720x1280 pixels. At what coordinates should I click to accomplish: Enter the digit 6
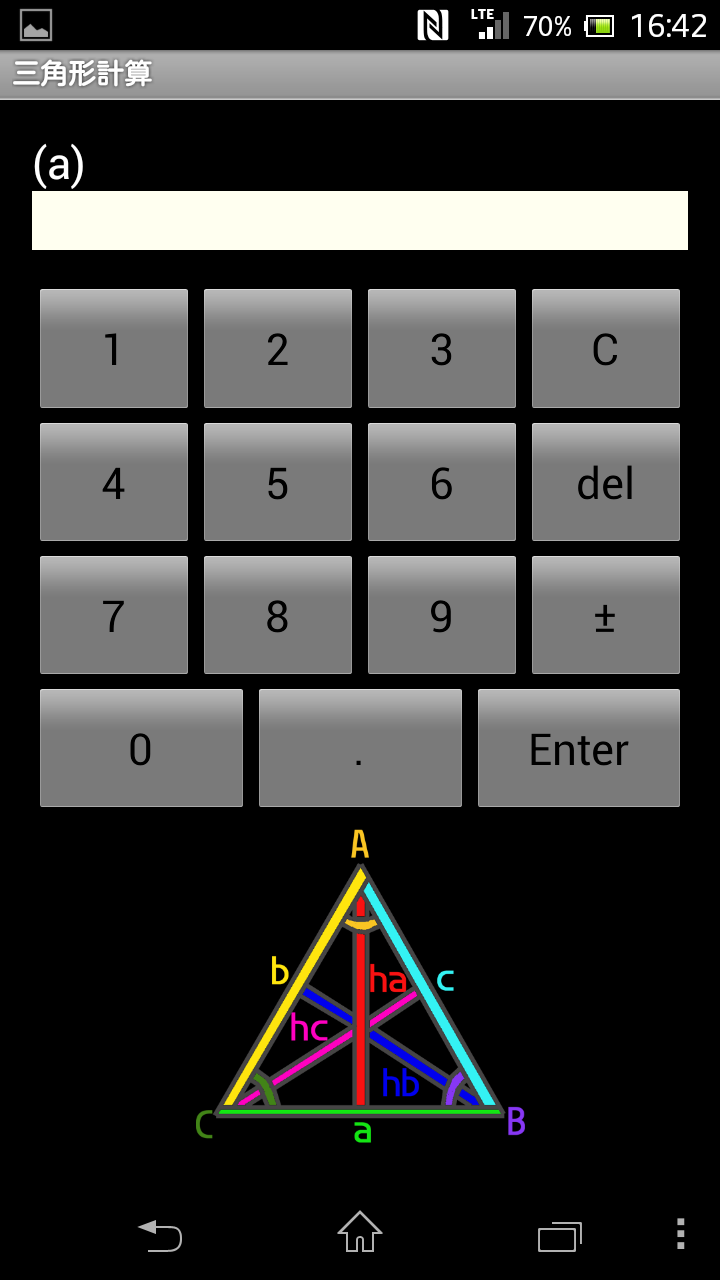pyautogui.click(x=442, y=482)
